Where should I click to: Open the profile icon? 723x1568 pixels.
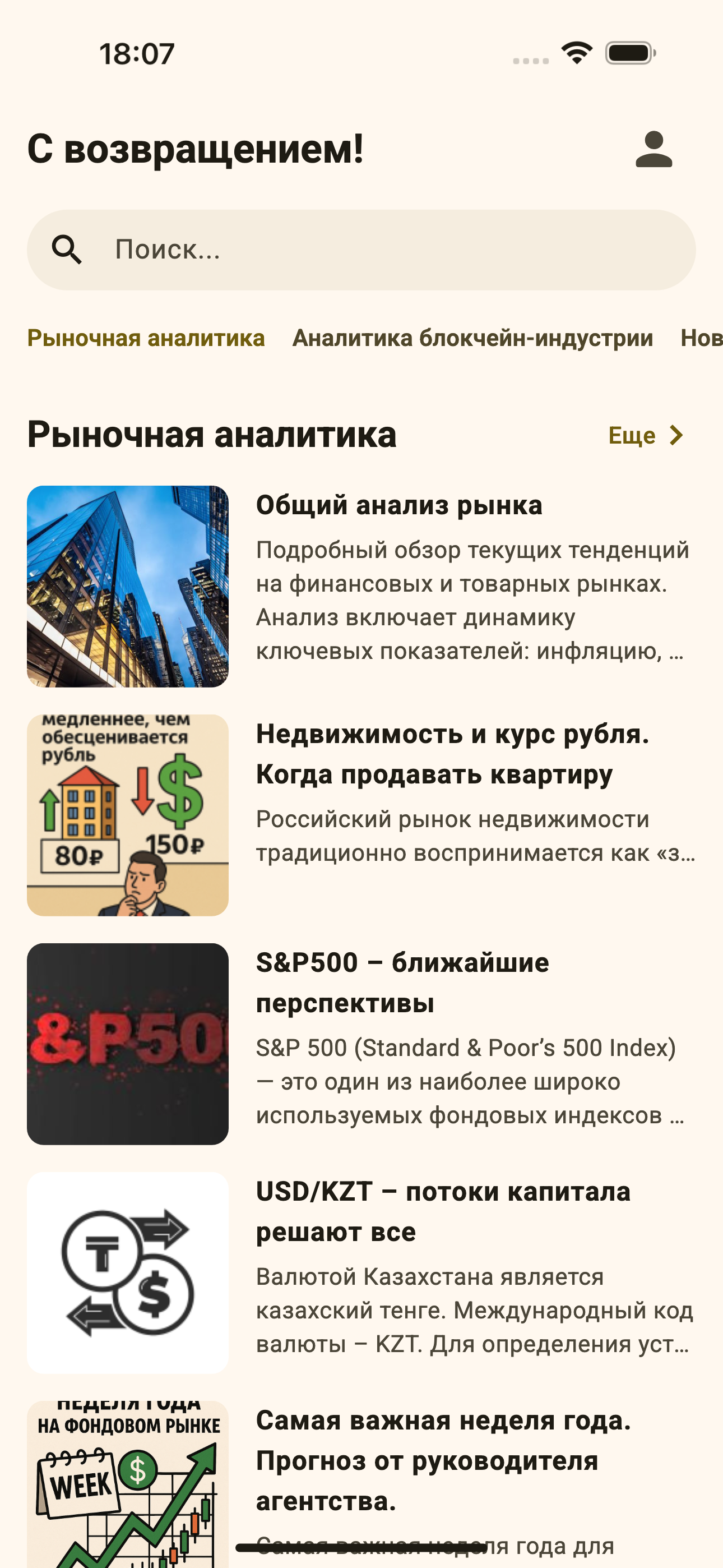pyautogui.click(x=654, y=149)
